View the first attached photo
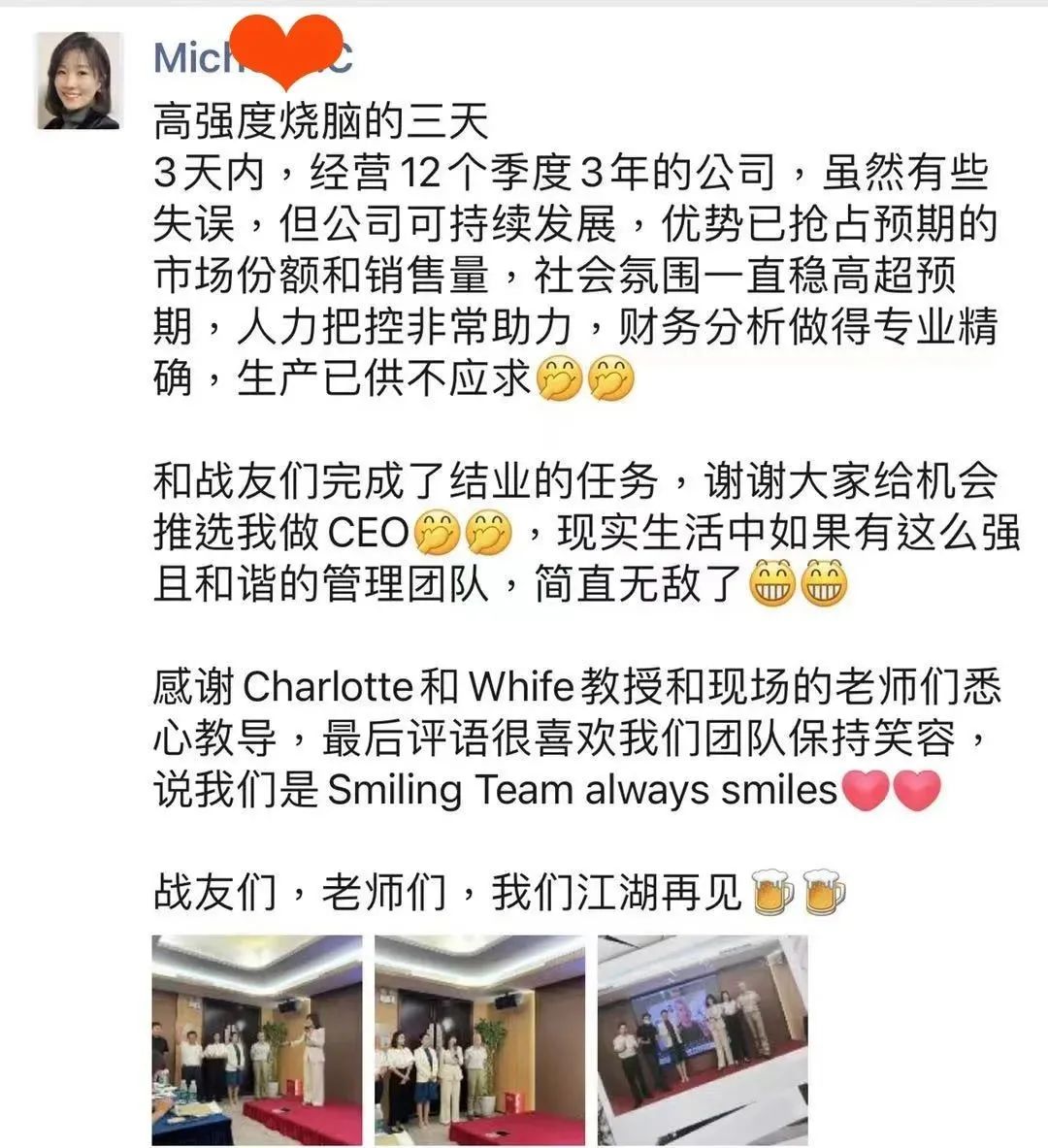Image resolution: width=1048 pixels, height=1148 pixels. pos(257,1039)
